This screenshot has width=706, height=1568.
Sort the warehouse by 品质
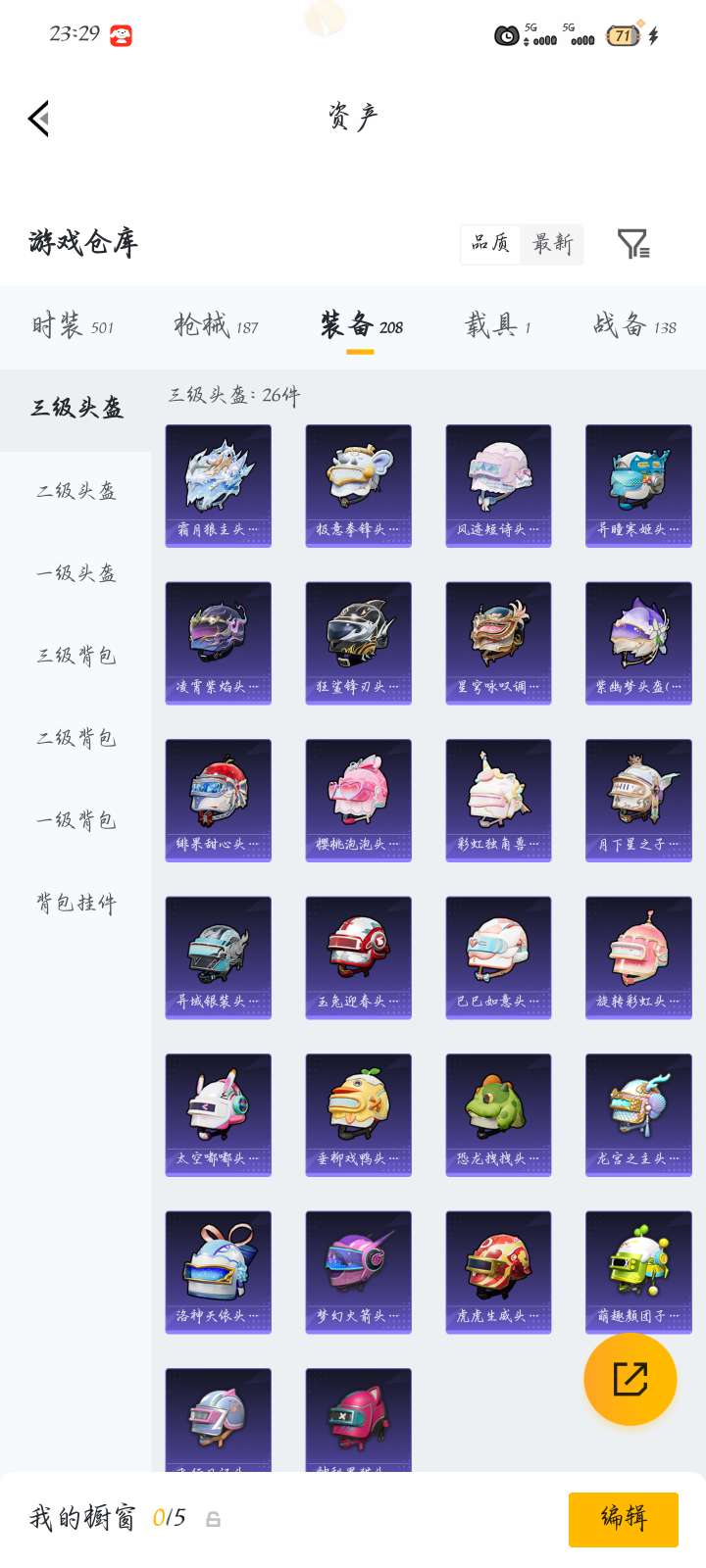coord(490,243)
